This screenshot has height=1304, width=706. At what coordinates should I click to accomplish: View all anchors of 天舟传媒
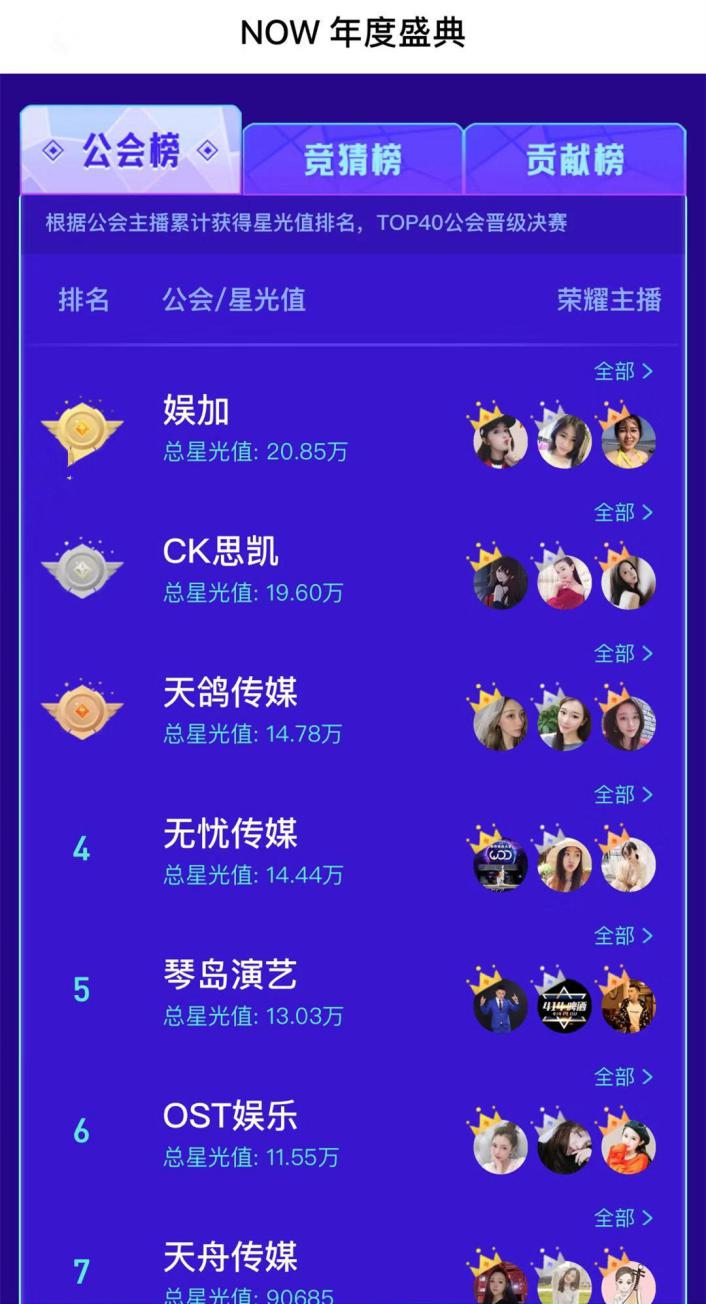click(623, 1217)
